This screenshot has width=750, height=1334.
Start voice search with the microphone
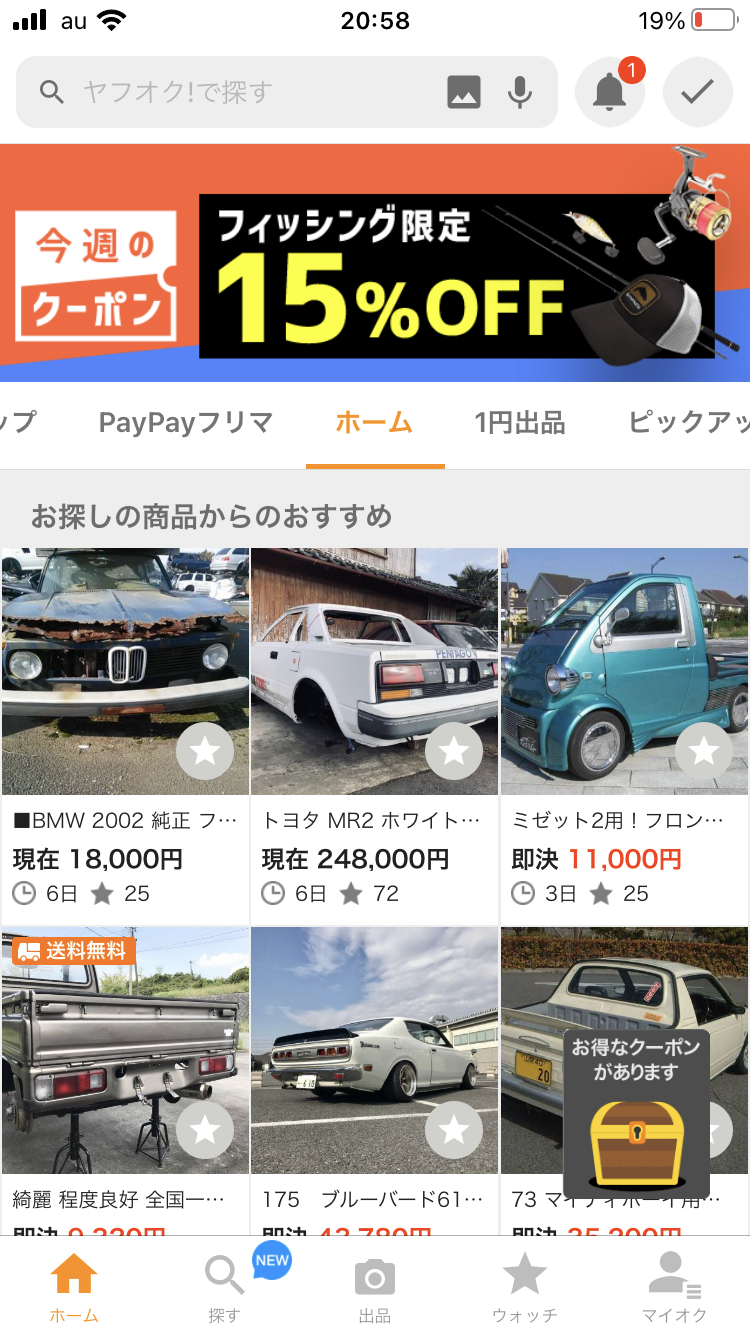[519, 92]
